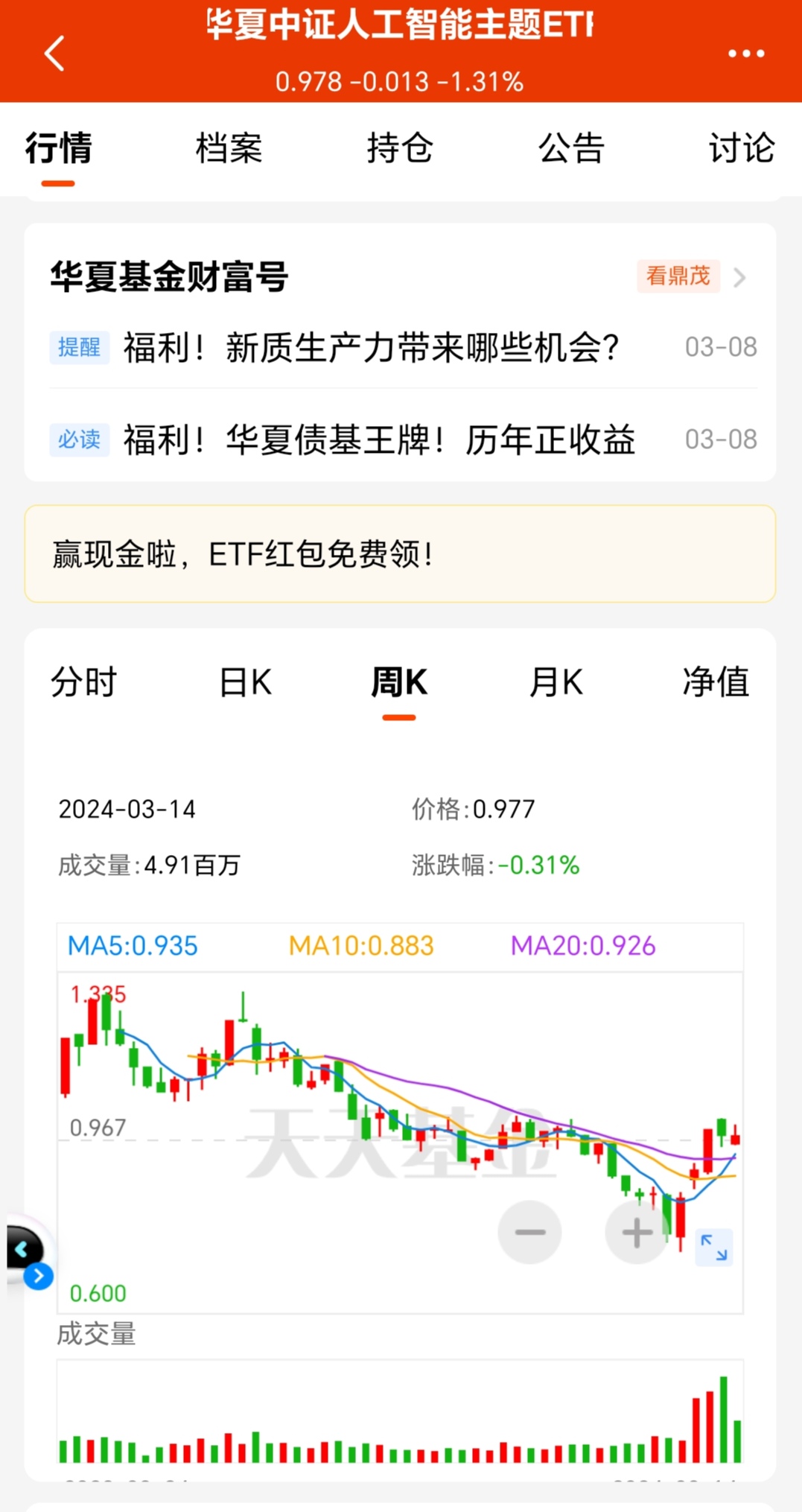Zoom in on the candlestick chart
Screen dimensions: 802x1512
(x=635, y=1233)
